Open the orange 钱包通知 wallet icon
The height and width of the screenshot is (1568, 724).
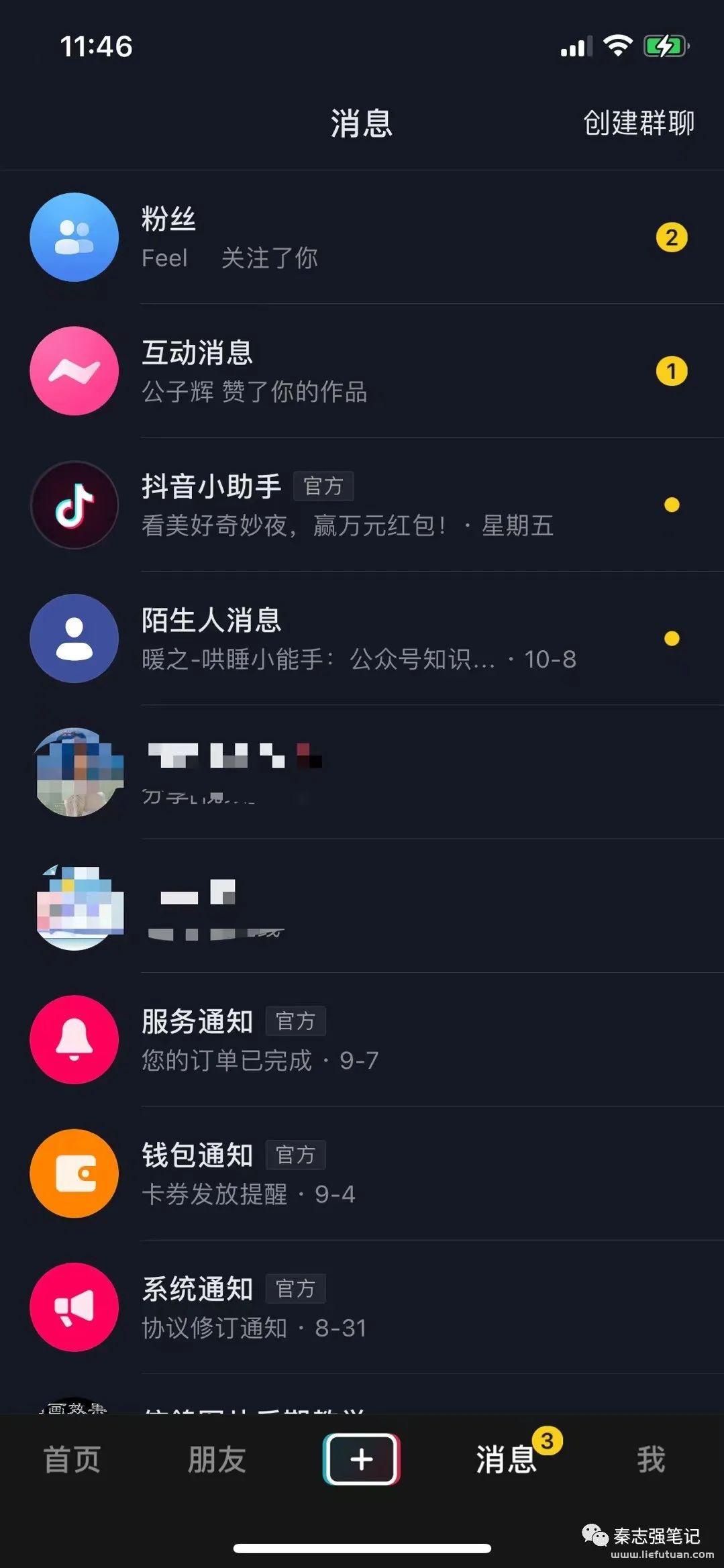pos(74,1173)
